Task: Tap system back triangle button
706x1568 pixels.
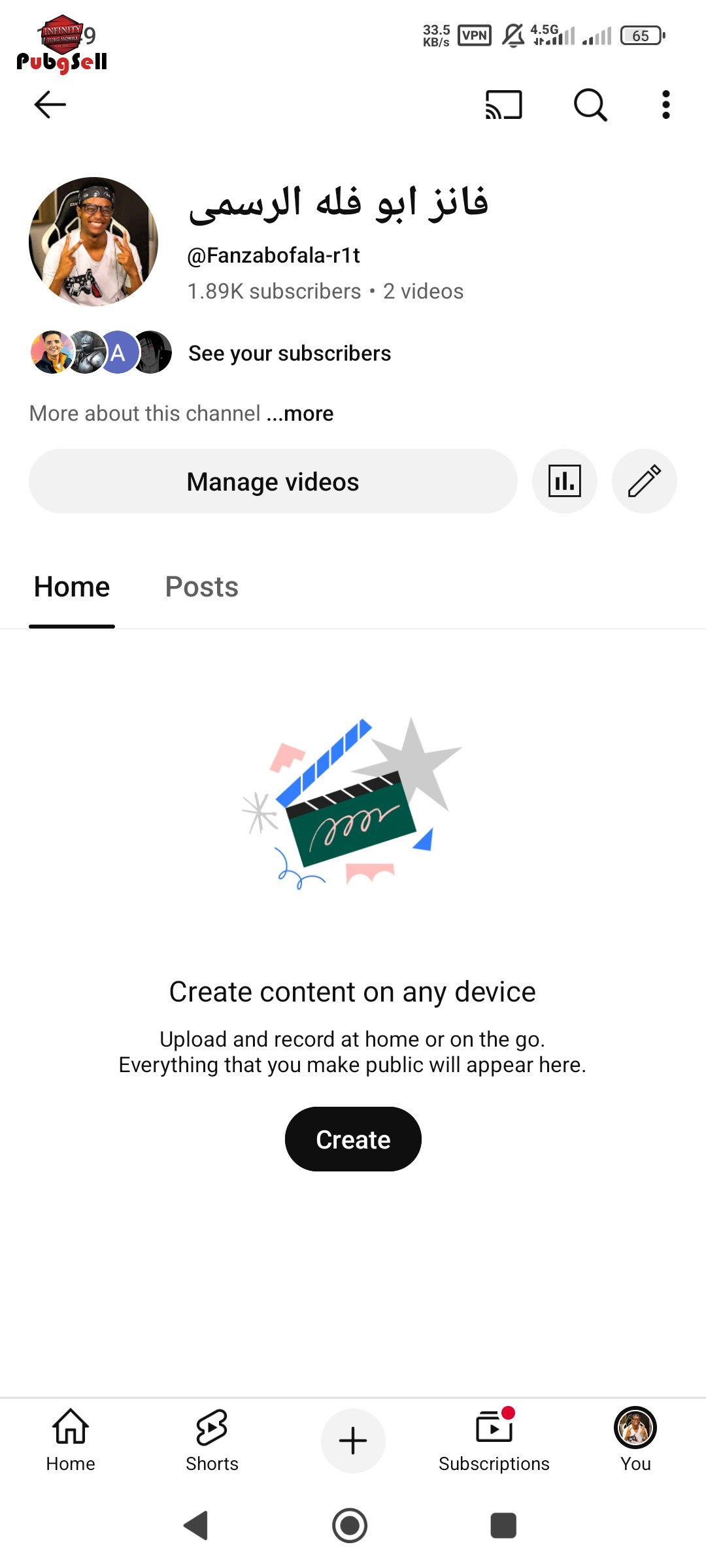Action: pos(196,1526)
